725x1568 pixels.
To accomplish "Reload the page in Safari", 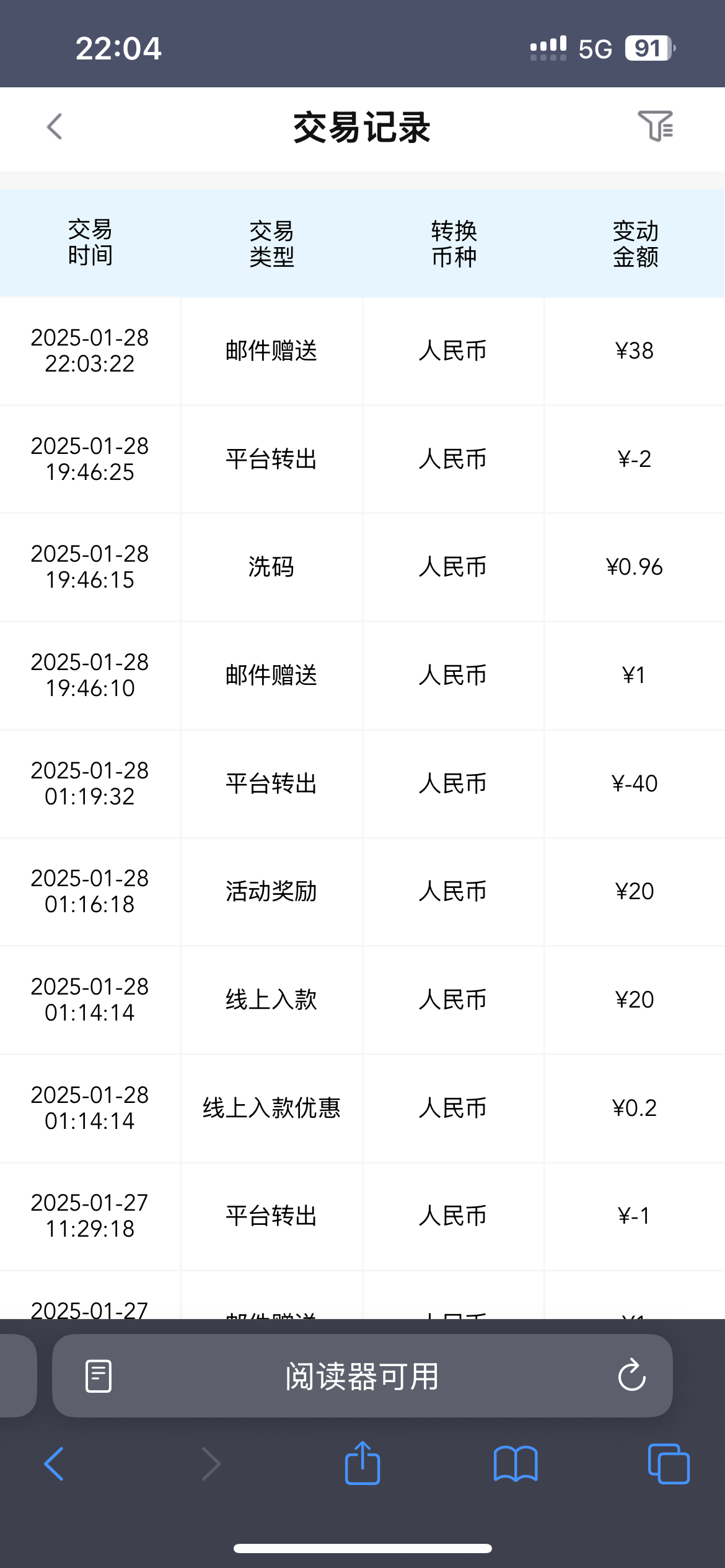I will point(632,1375).
